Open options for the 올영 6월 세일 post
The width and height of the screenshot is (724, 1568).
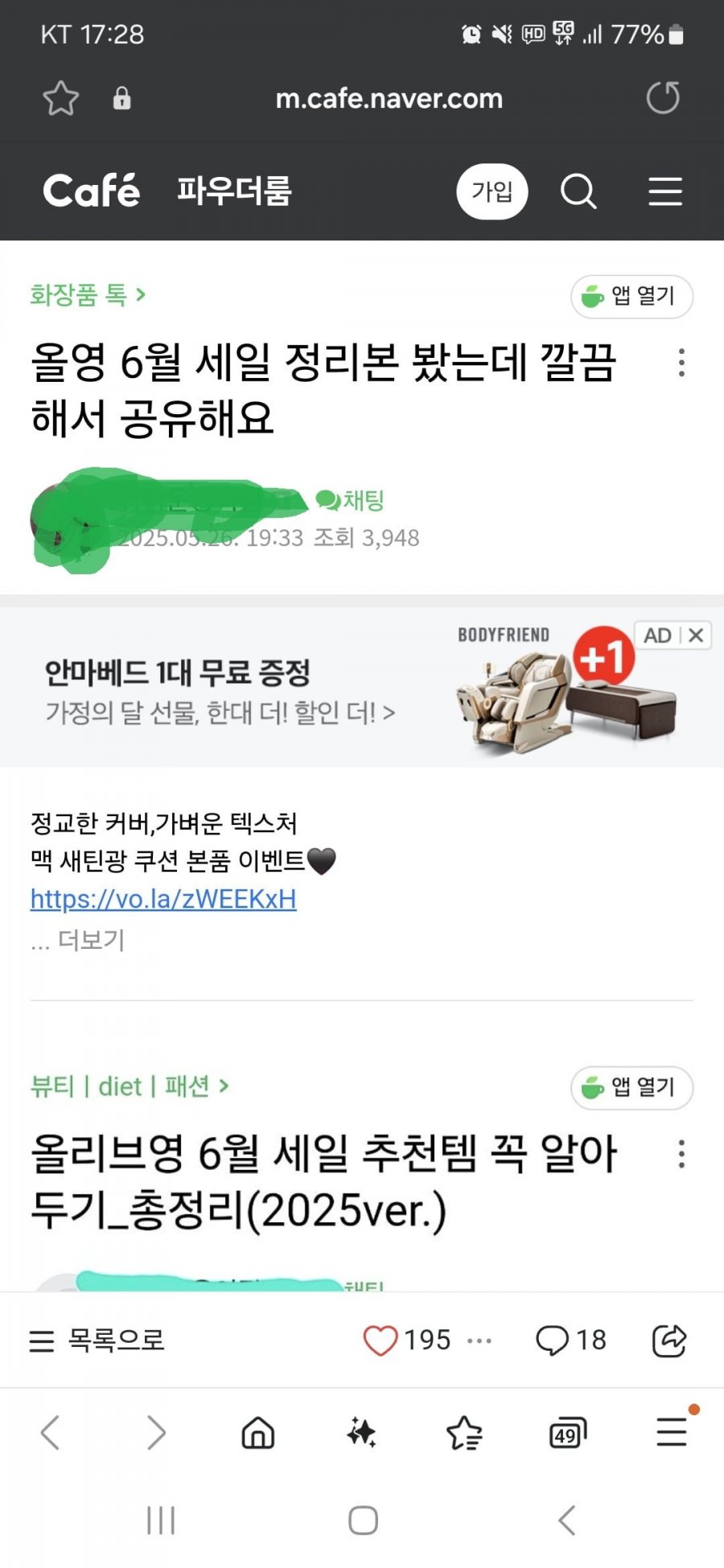[x=681, y=363]
